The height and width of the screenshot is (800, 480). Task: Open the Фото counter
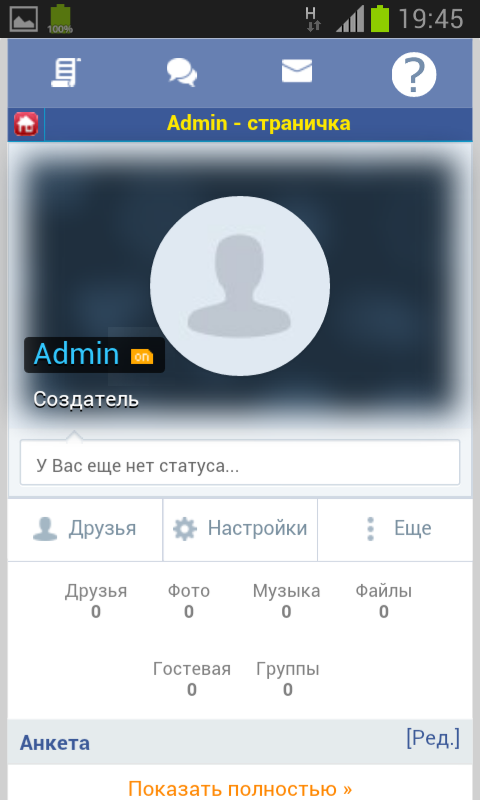189,601
